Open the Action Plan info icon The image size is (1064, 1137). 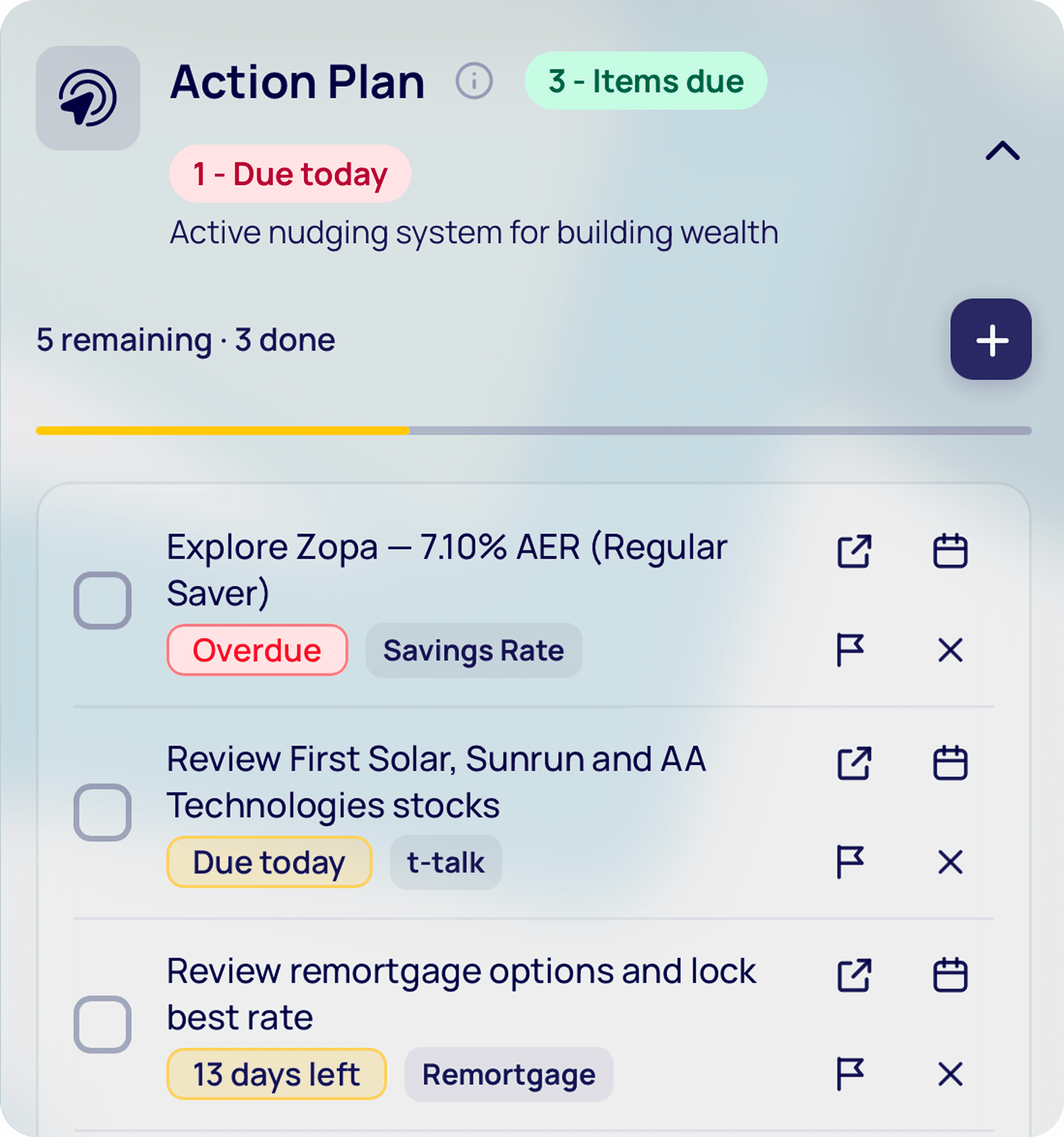pos(474,81)
